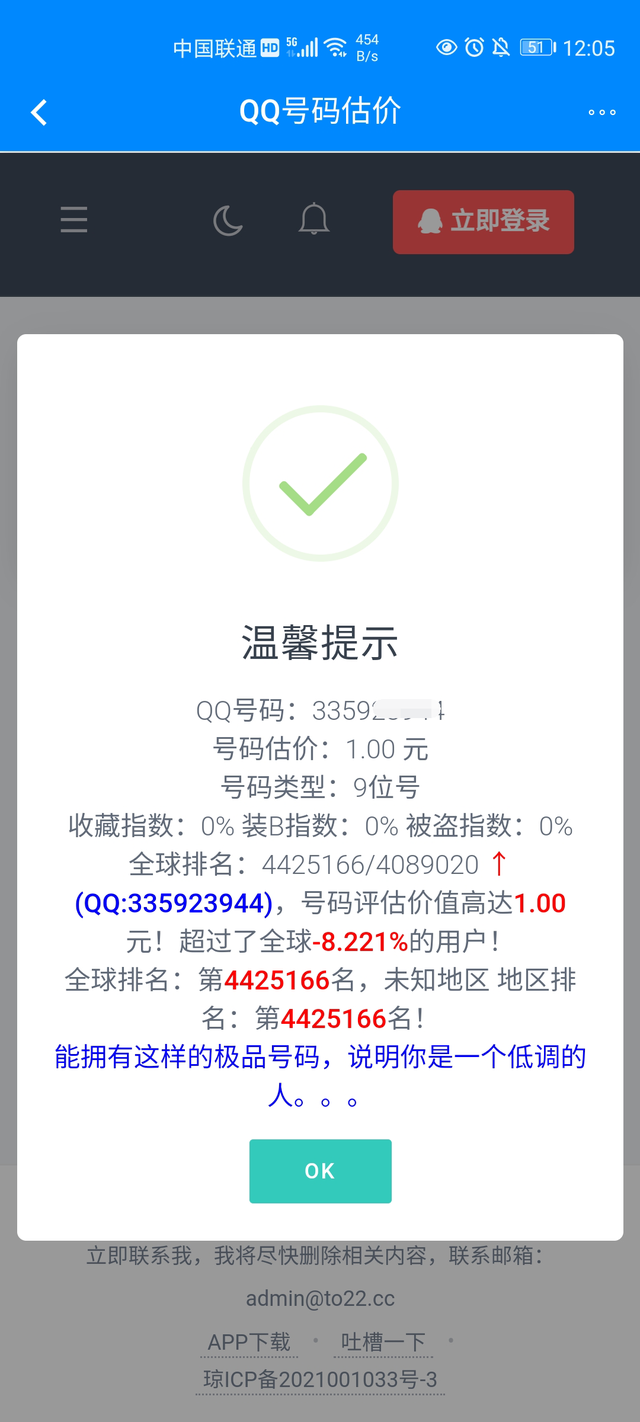Open the APP下载 link
The width and height of the screenshot is (640, 1422).
pyautogui.click(x=249, y=1342)
